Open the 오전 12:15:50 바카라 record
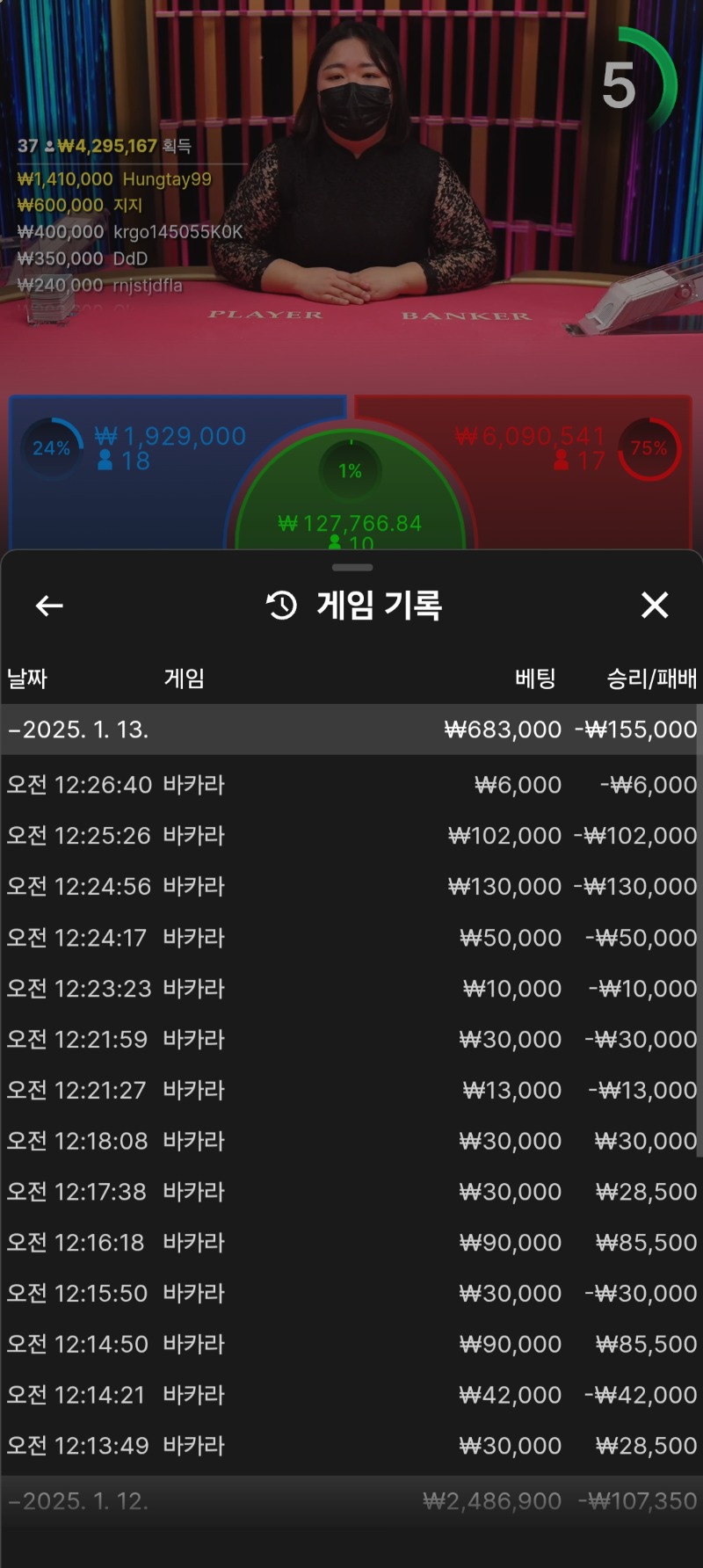This screenshot has width=703, height=1568. pyautogui.click(x=351, y=1294)
